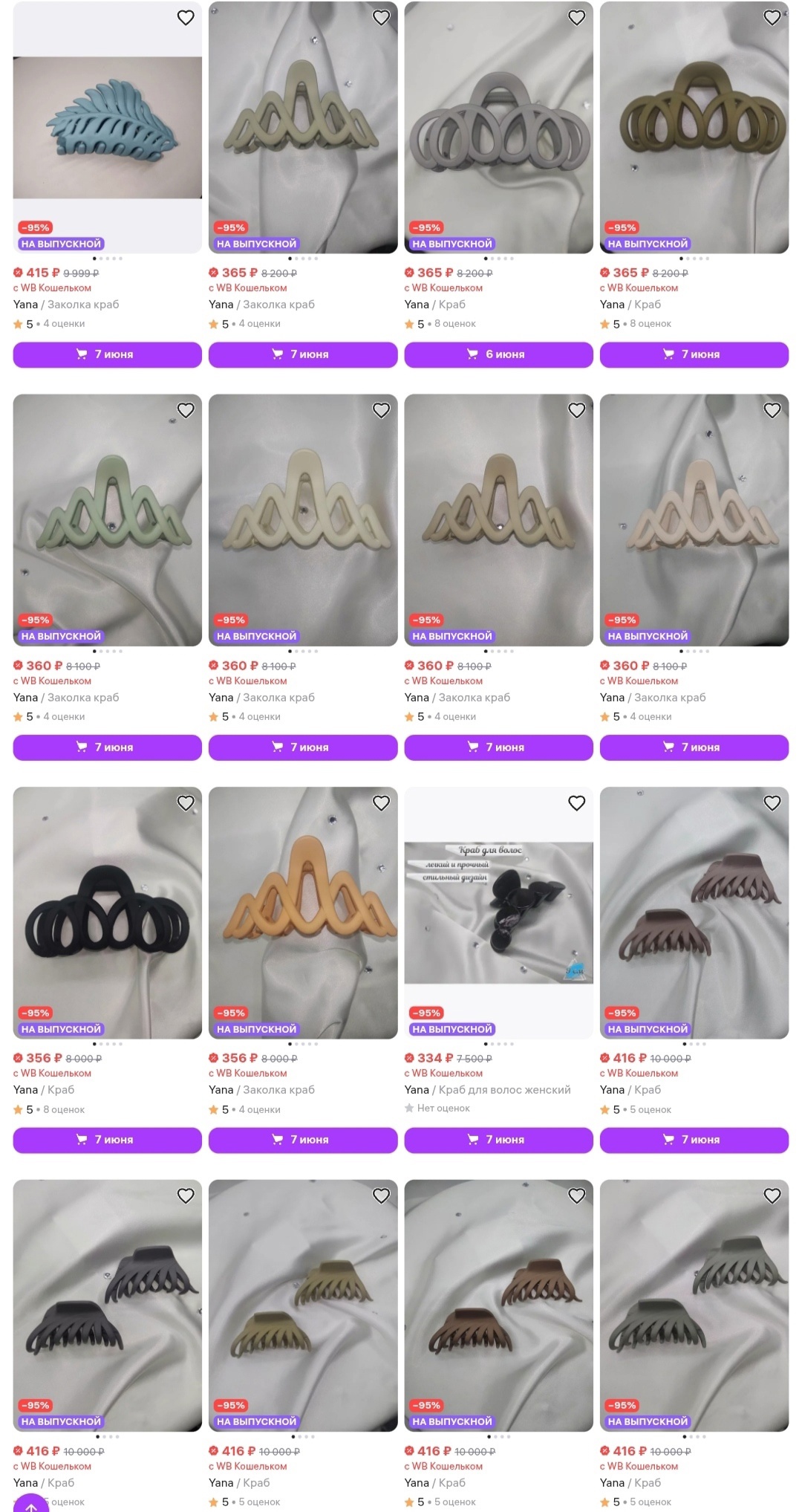802x1512 pixels.
Task: Add the blue leaf hair clip to favorites
Action: (x=186, y=18)
